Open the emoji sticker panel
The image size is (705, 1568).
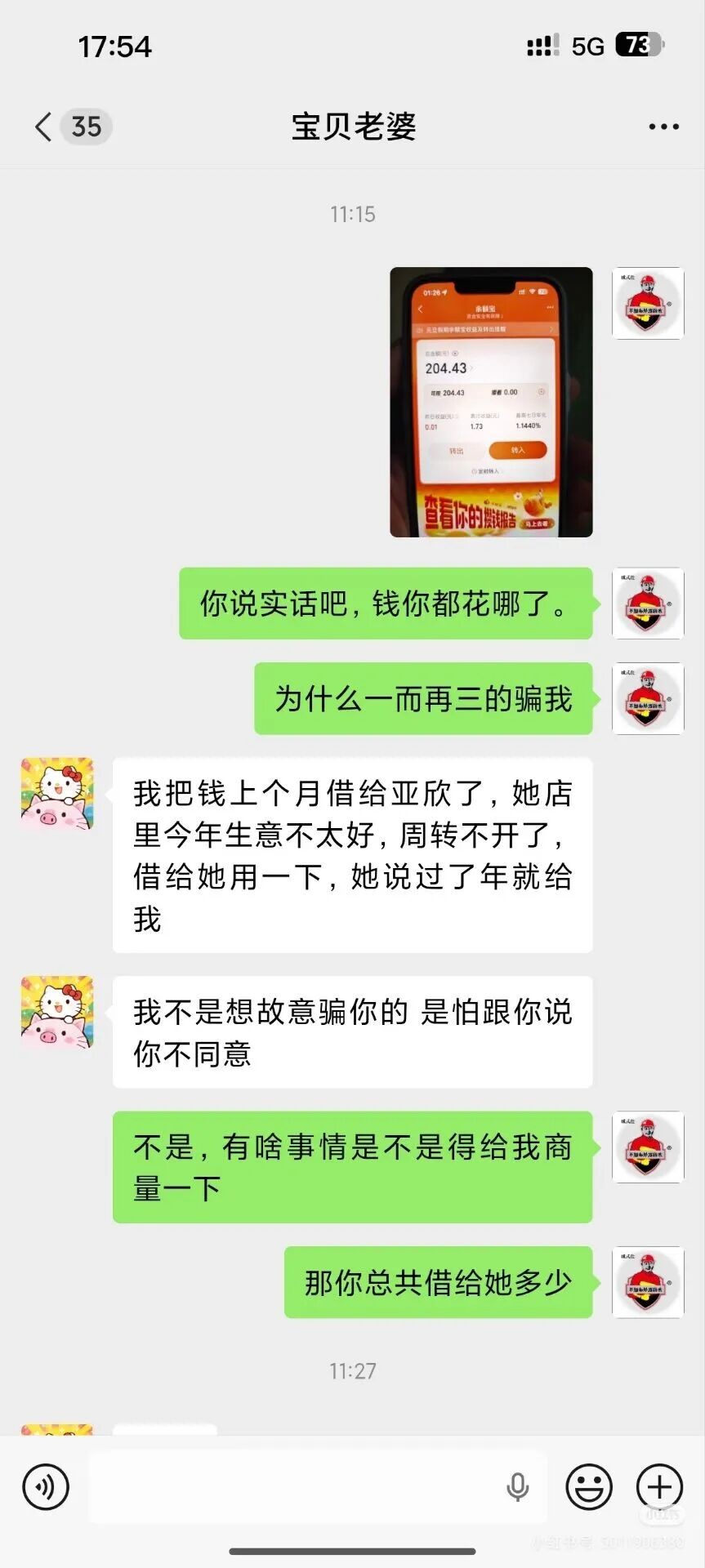[x=589, y=1487]
